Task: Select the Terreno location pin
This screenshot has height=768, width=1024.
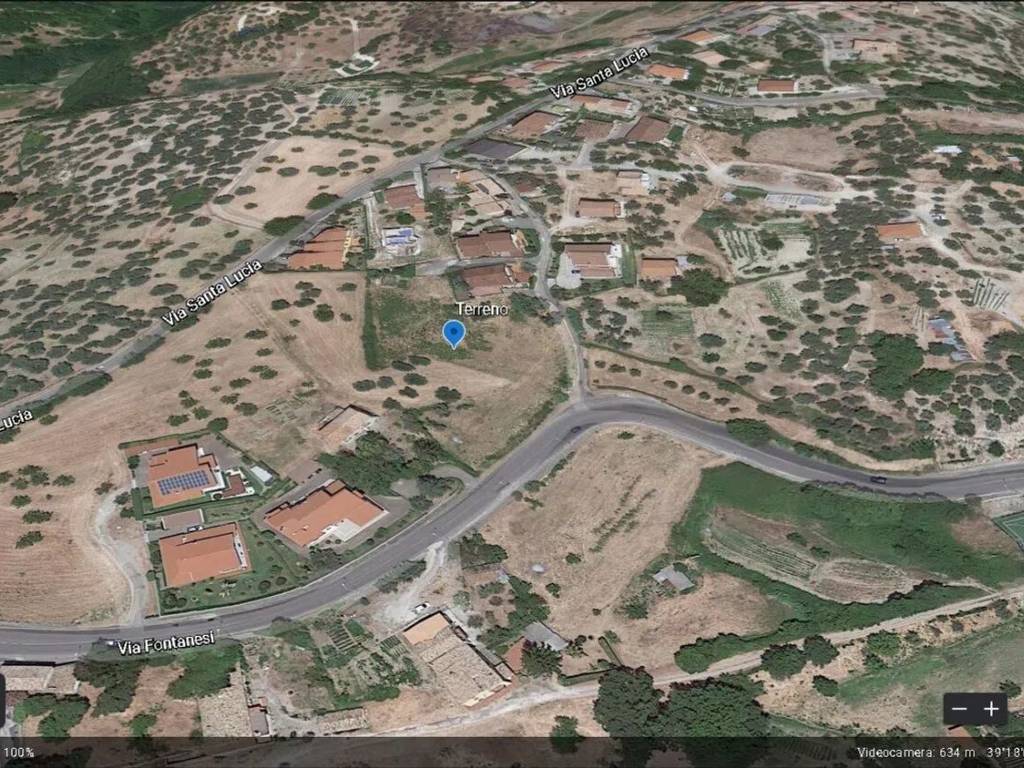Action: click(x=454, y=333)
